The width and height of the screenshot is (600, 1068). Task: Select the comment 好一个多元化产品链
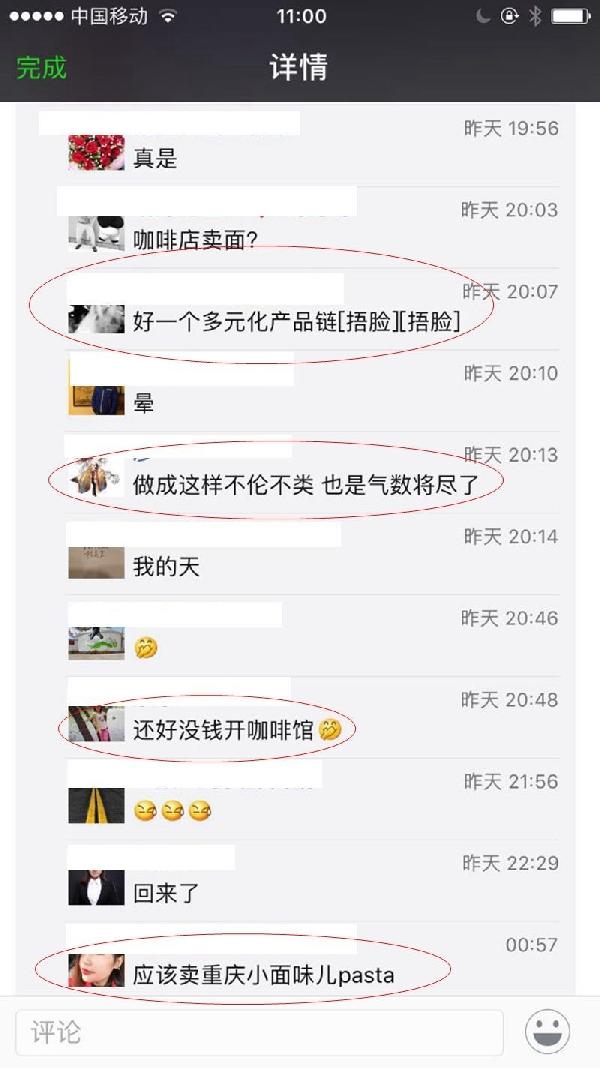click(296, 321)
